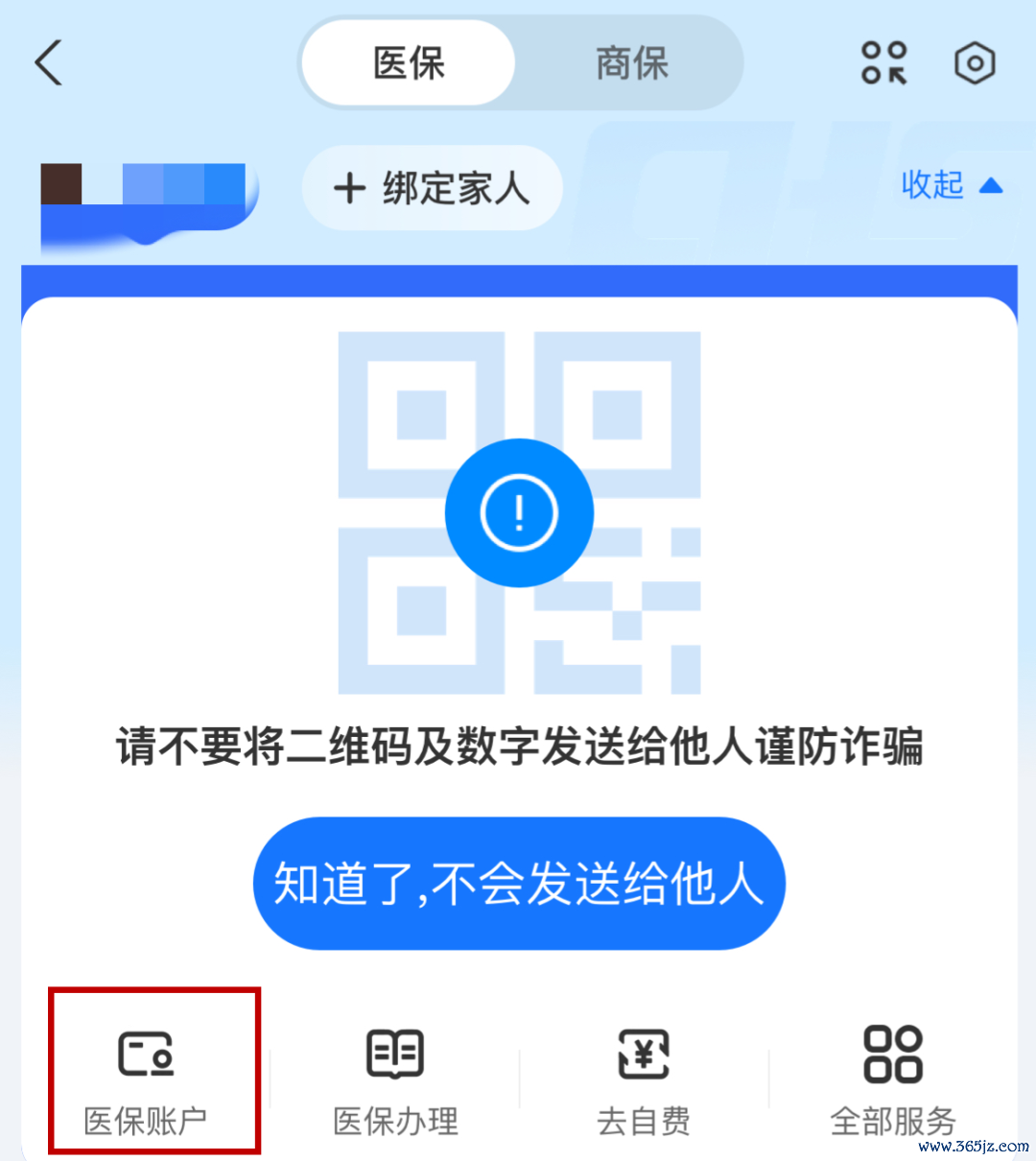This screenshot has height=1161, width=1036.
Task: Open 全部服务
Action: [893, 1079]
